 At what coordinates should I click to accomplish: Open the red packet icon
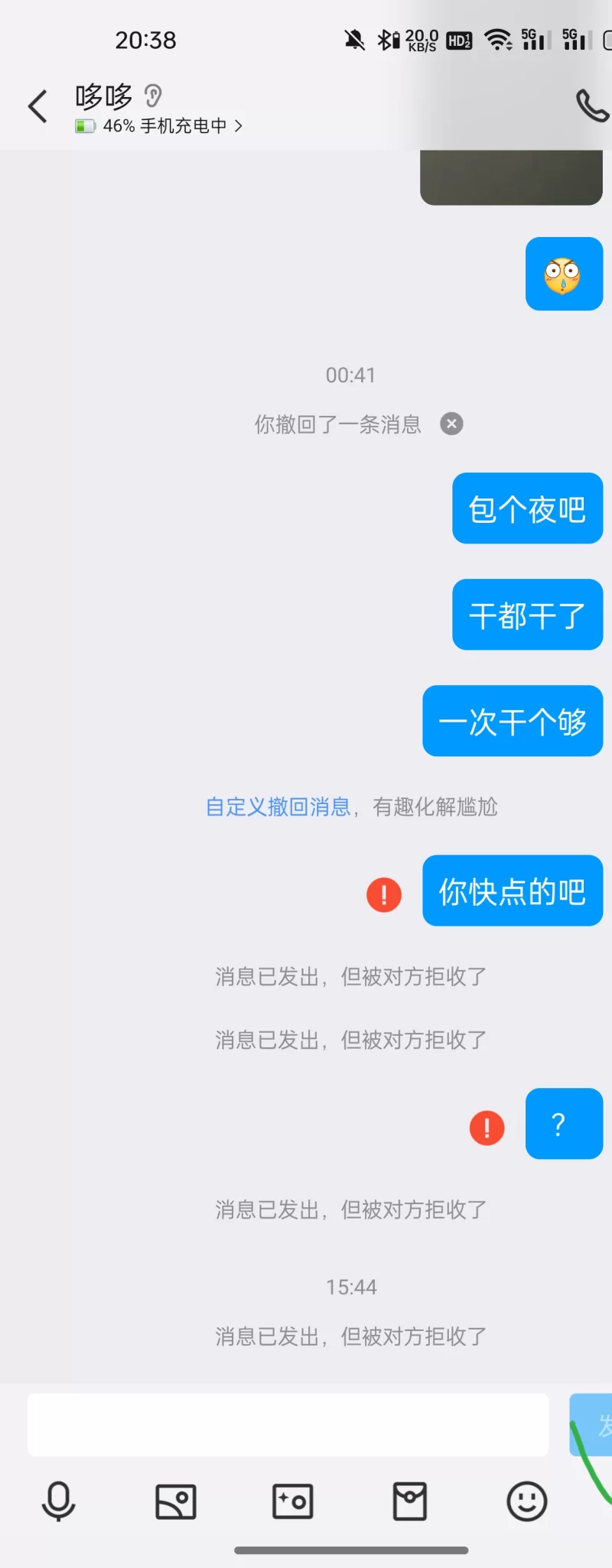410,1501
